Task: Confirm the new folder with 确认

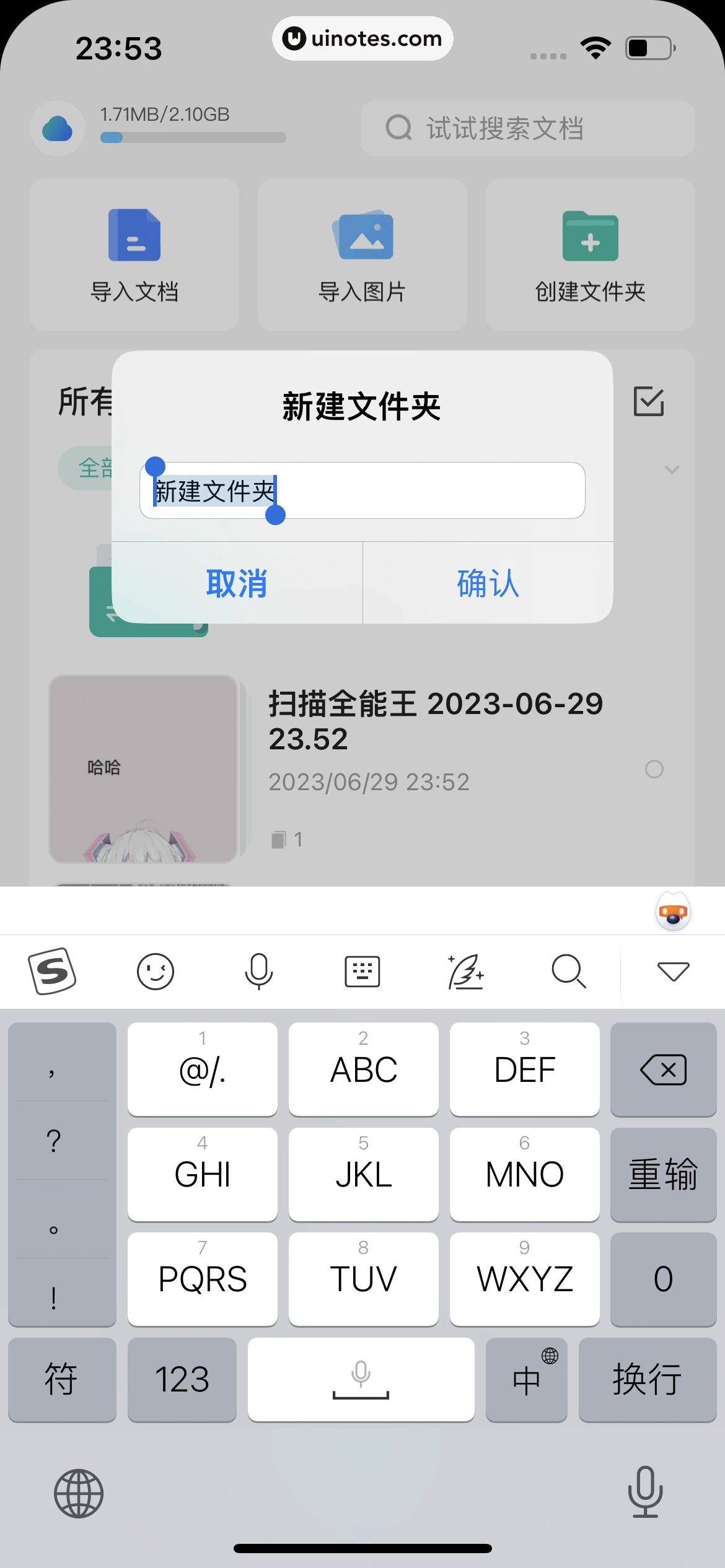Action: coord(488,583)
